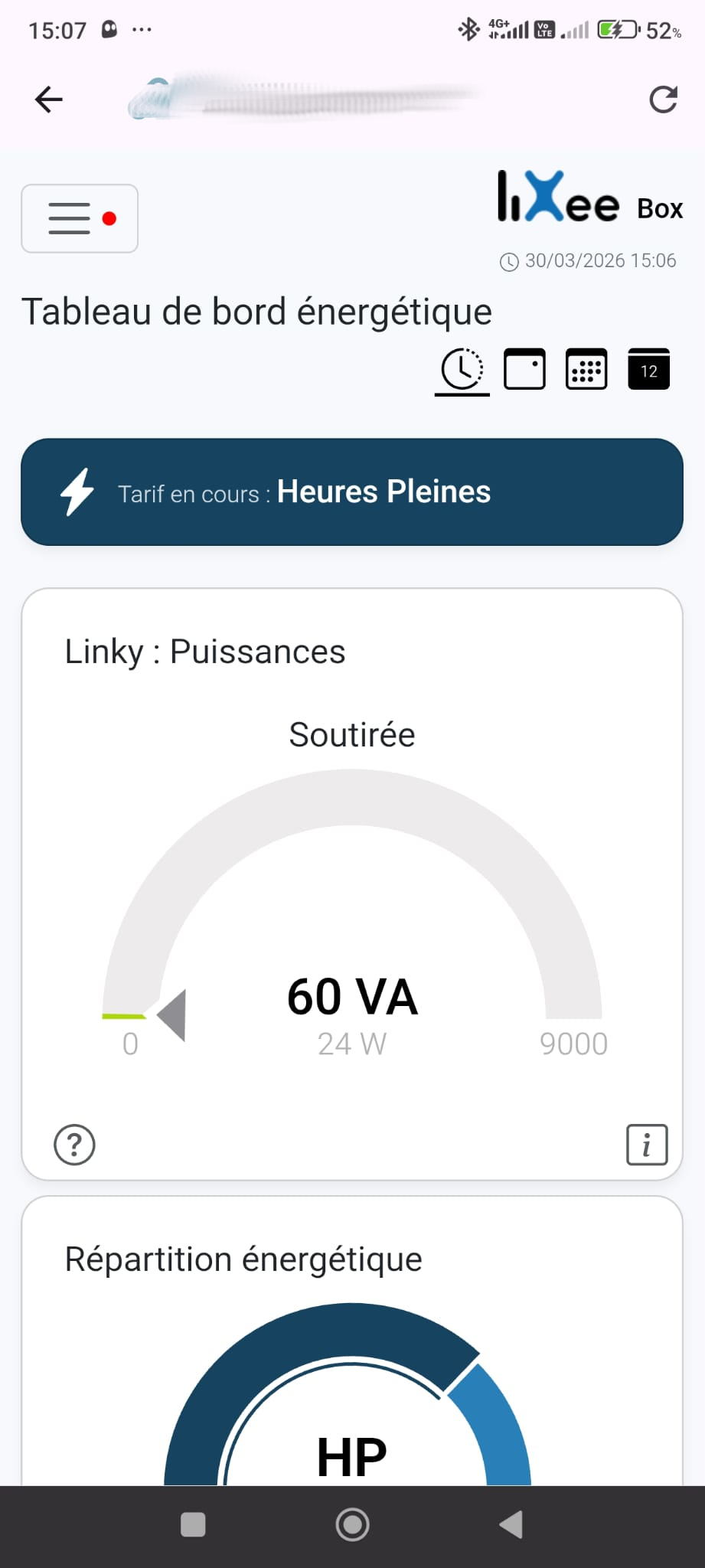
Task: Switch to the 12-month yearly view
Action: (x=648, y=370)
